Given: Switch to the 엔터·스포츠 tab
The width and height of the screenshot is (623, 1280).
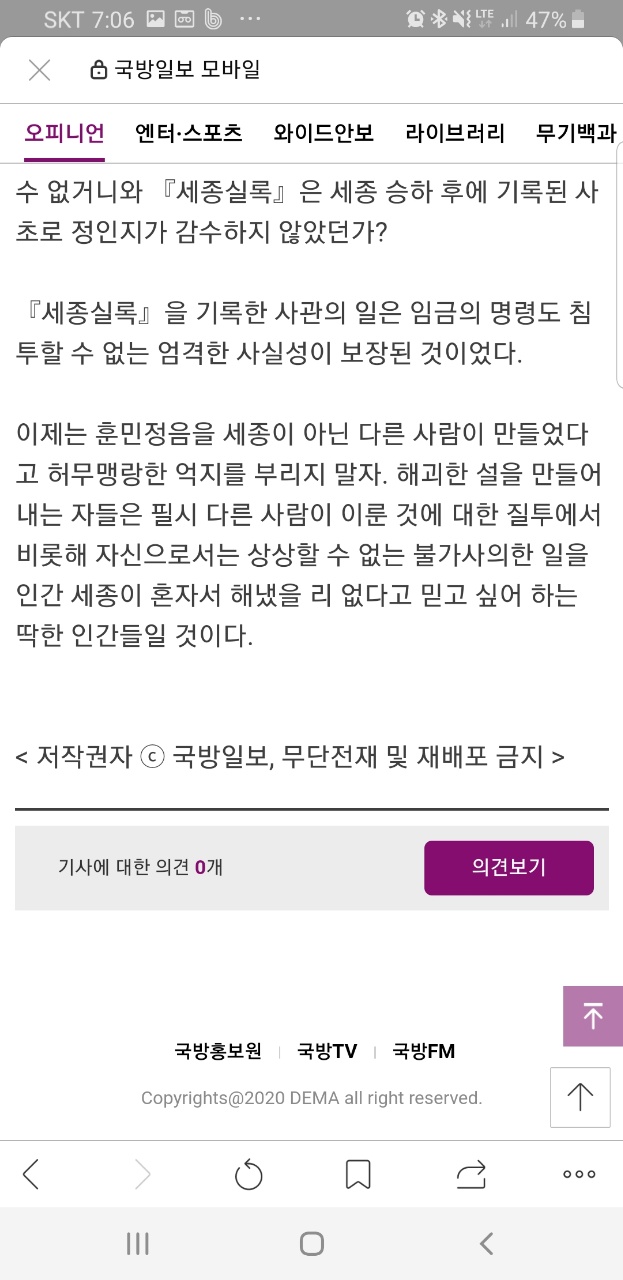Looking at the screenshot, I should (189, 133).
